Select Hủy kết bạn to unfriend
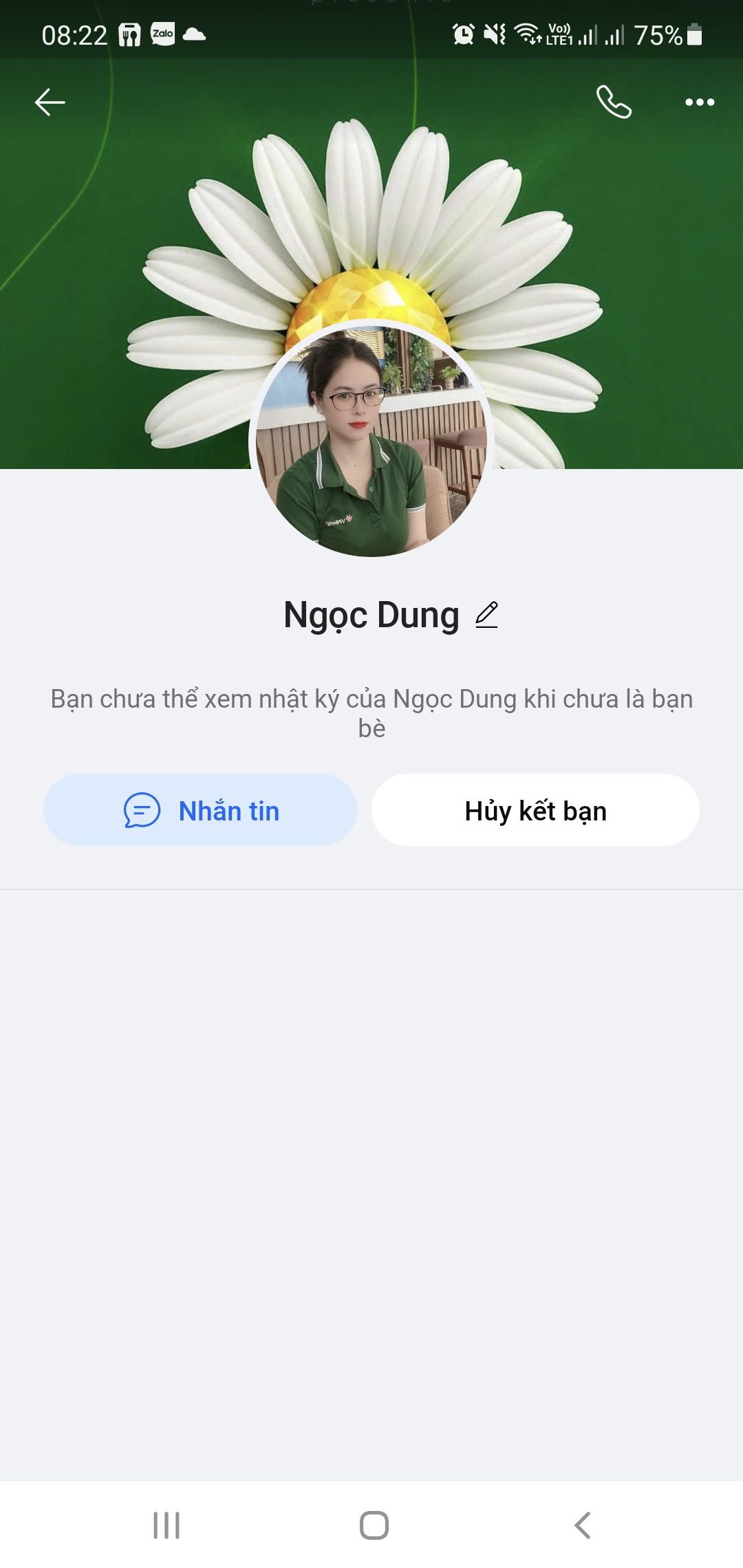This screenshot has height=1568, width=743. pyautogui.click(x=535, y=810)
